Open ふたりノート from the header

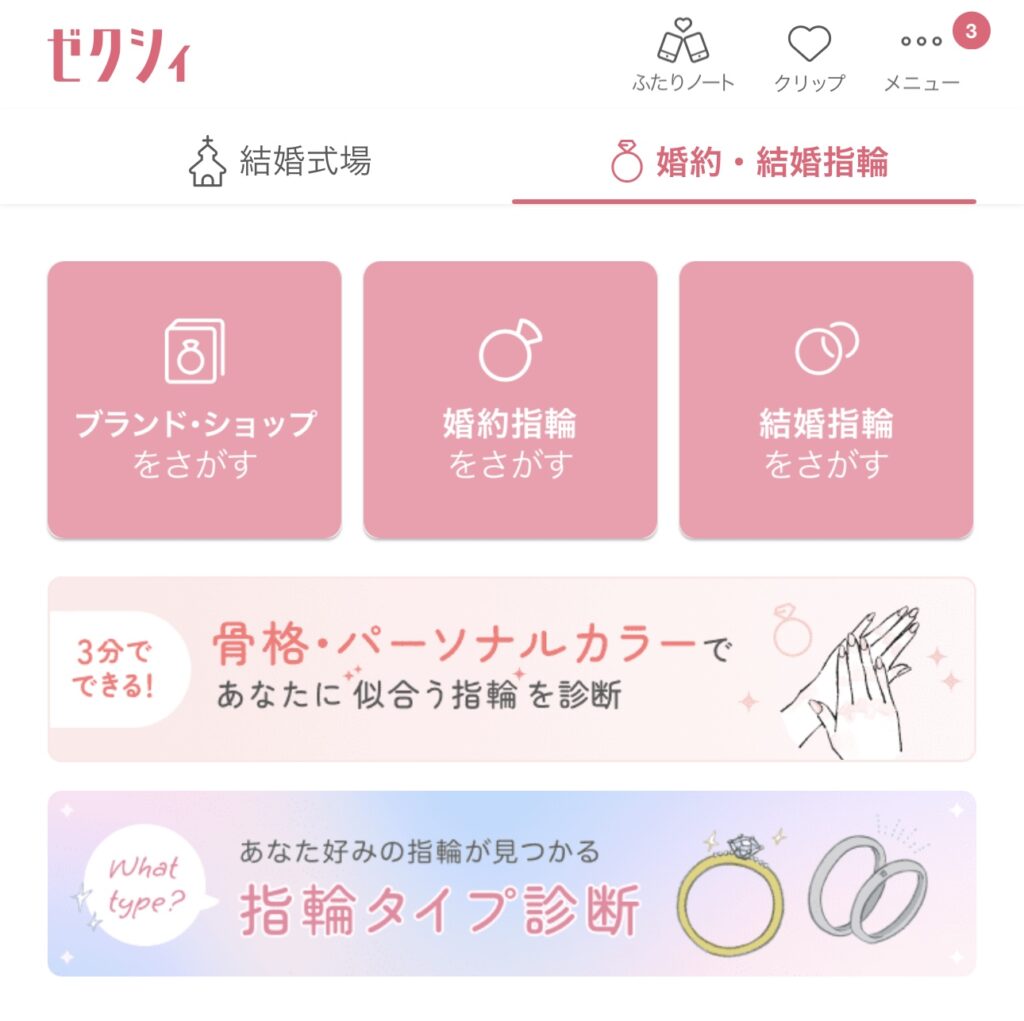683,57
